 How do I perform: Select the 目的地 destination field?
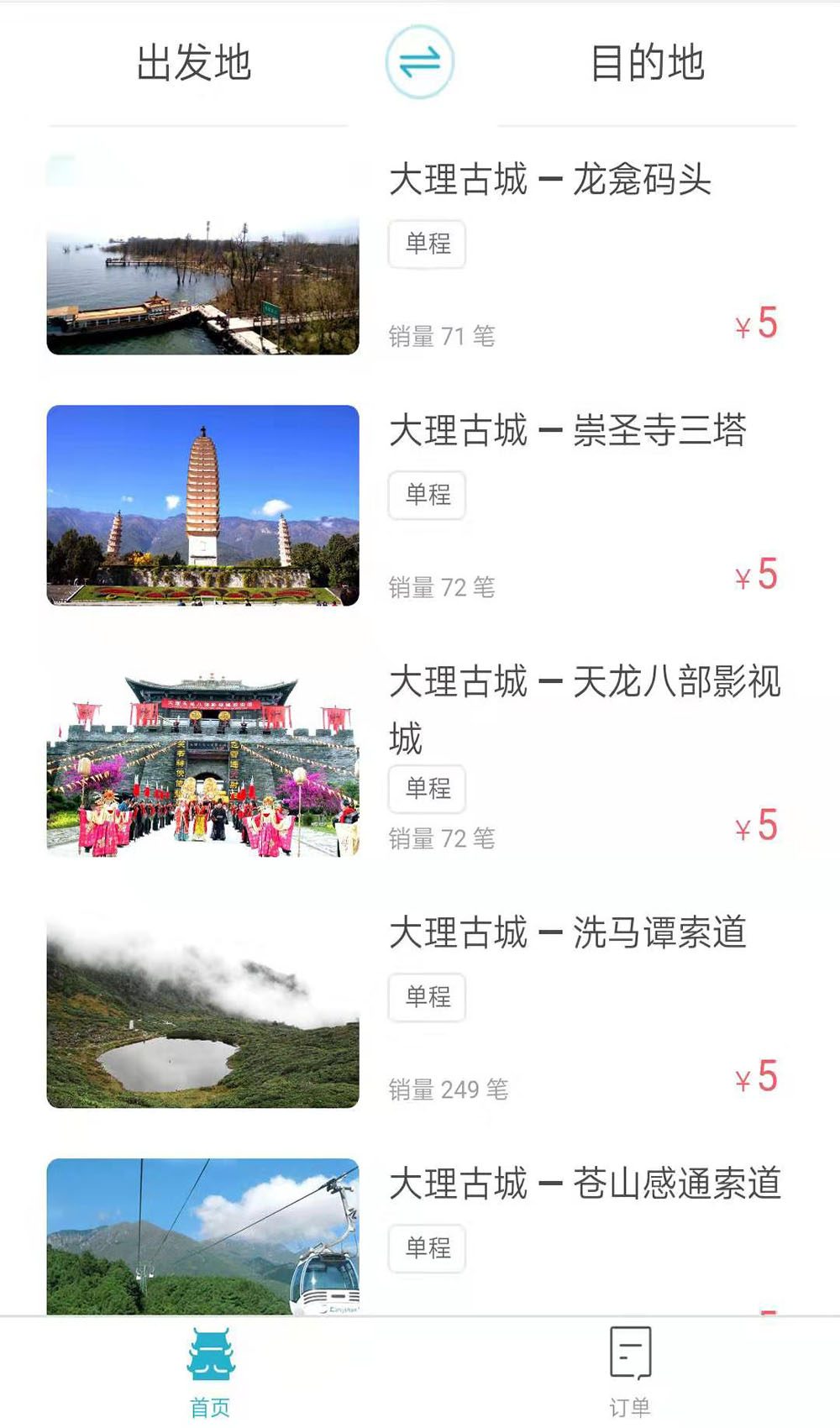[x=647, y=66]
